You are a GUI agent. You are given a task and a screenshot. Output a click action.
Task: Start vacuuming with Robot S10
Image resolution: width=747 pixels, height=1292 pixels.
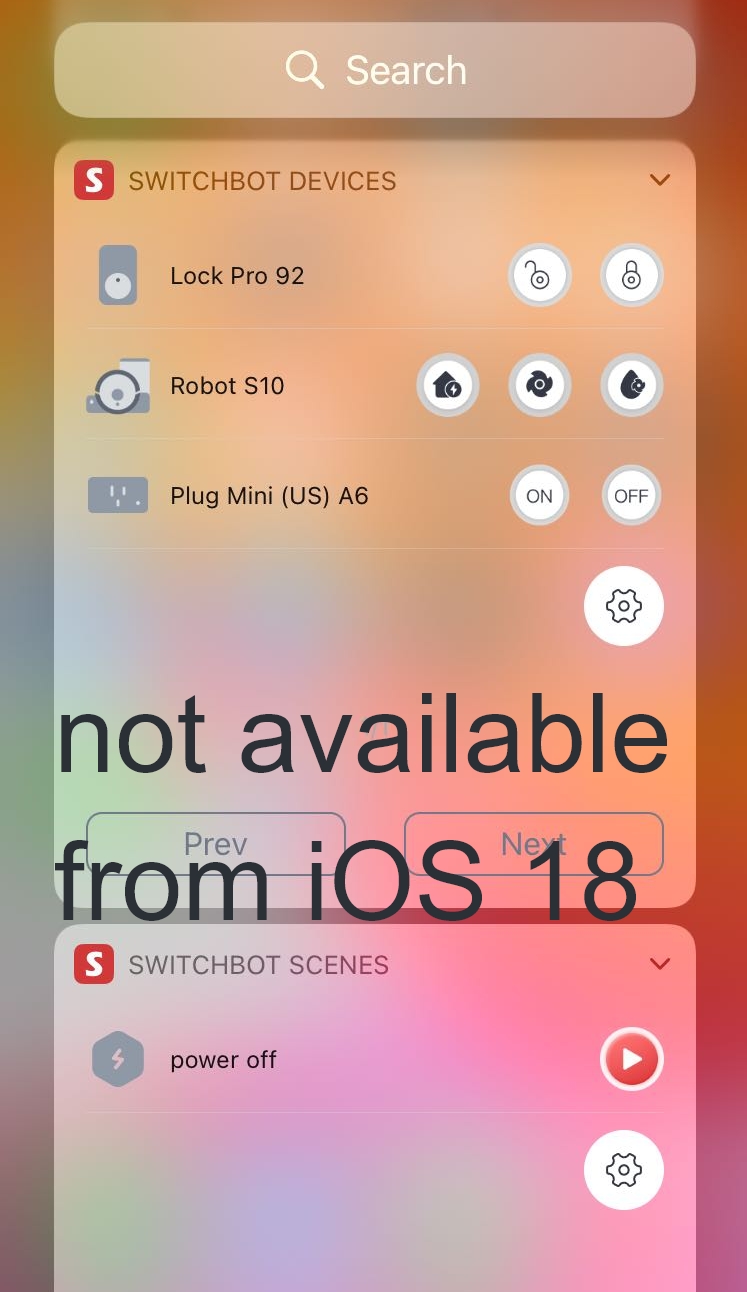(x=539, y=385)
